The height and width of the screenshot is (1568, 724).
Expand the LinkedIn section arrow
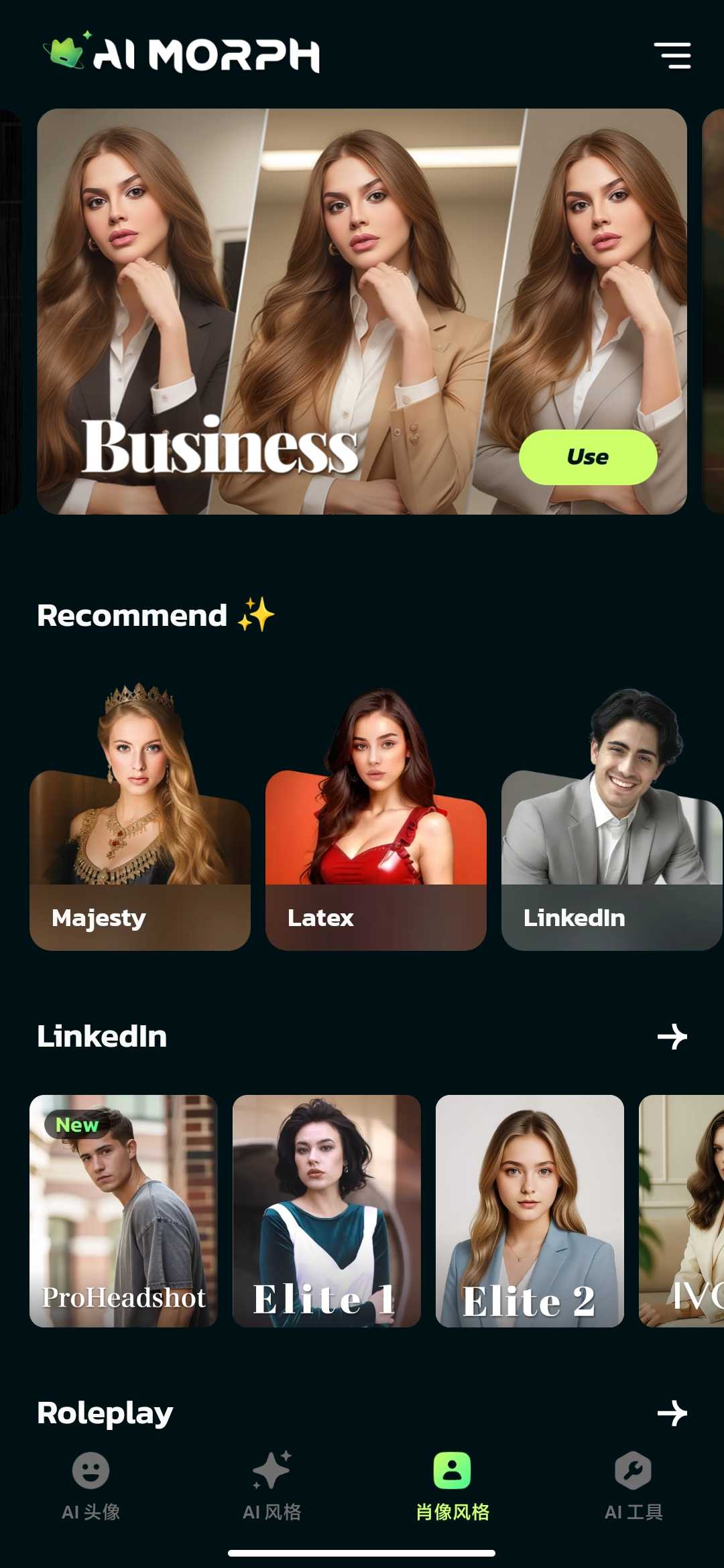coord(672,1037)
